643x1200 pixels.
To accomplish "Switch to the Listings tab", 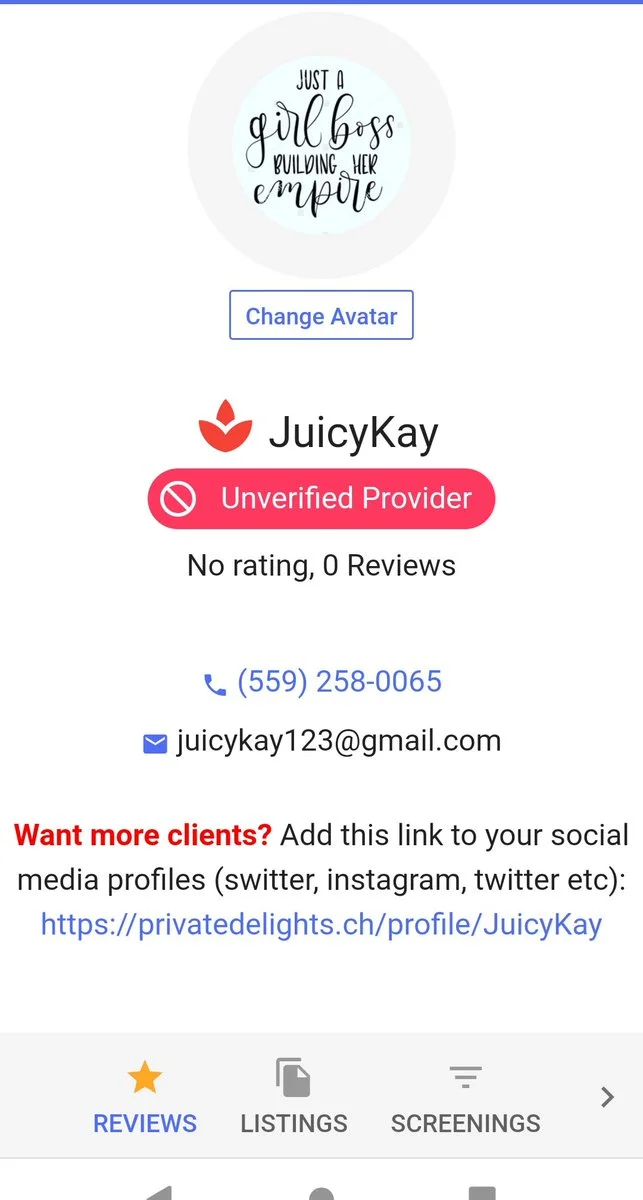I will coord(293,1098).
